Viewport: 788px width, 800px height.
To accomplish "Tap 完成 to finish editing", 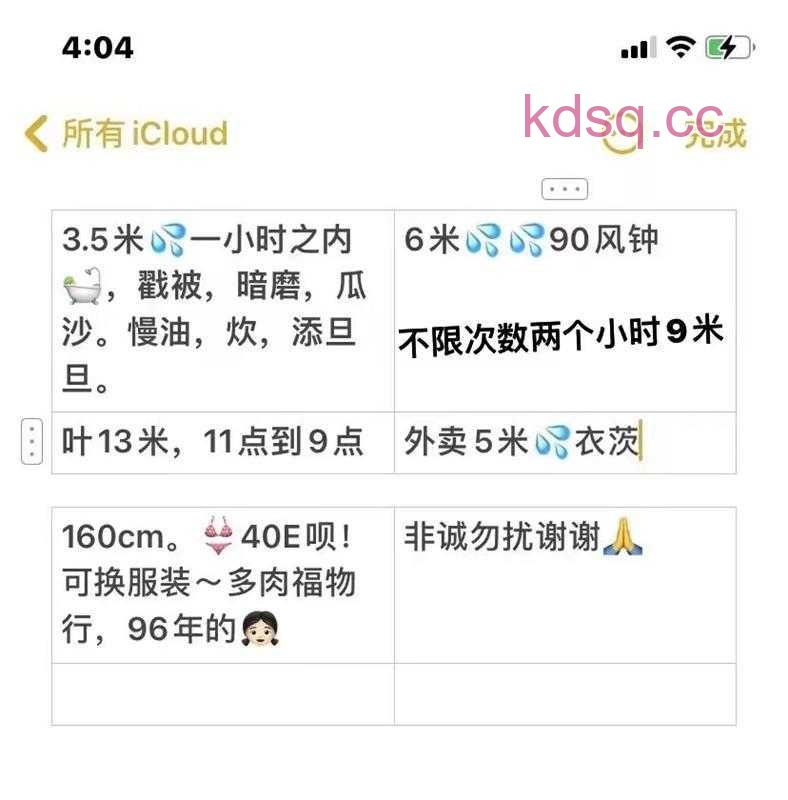I will click(x=715, y=134).
